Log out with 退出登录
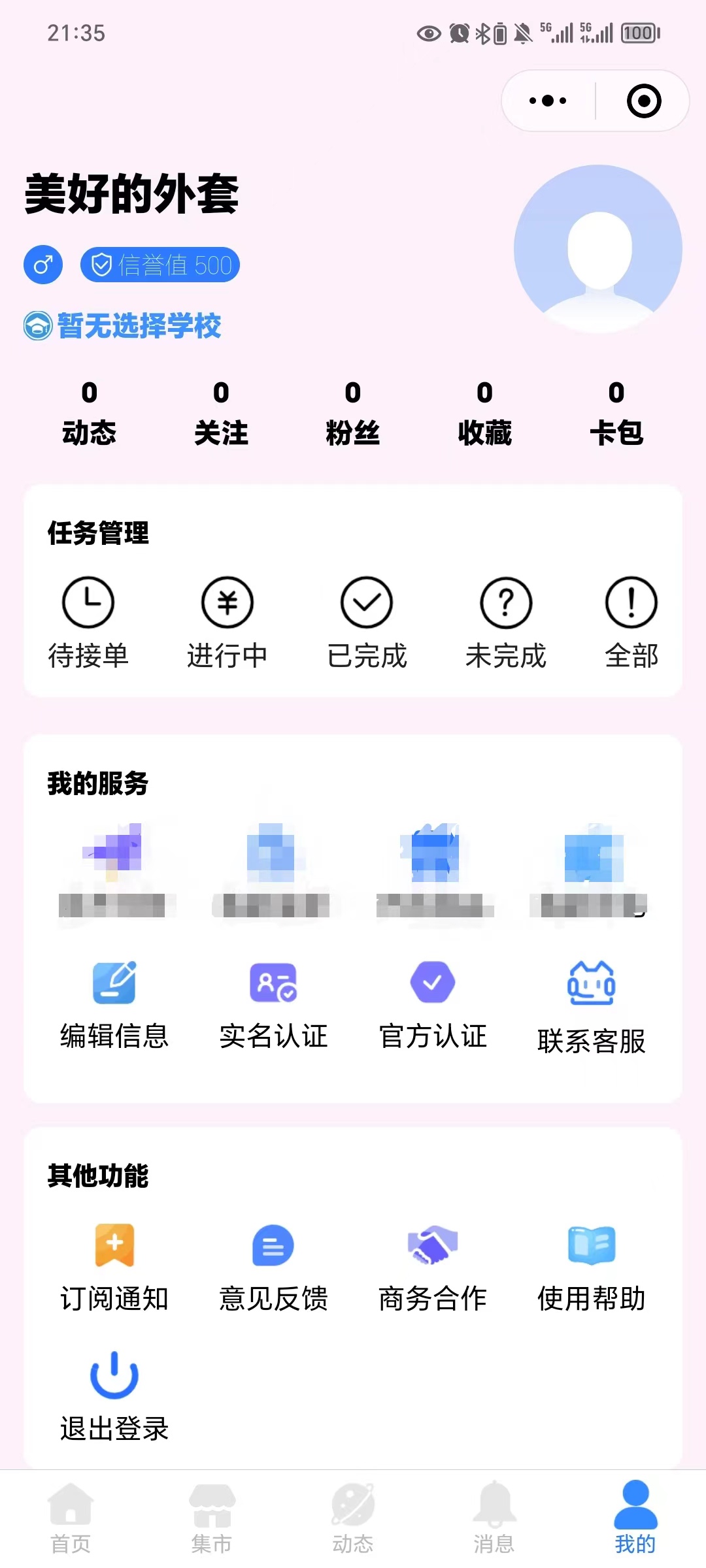The image size is (706, 1568). pyautogui.click(x=114, y=1397)
